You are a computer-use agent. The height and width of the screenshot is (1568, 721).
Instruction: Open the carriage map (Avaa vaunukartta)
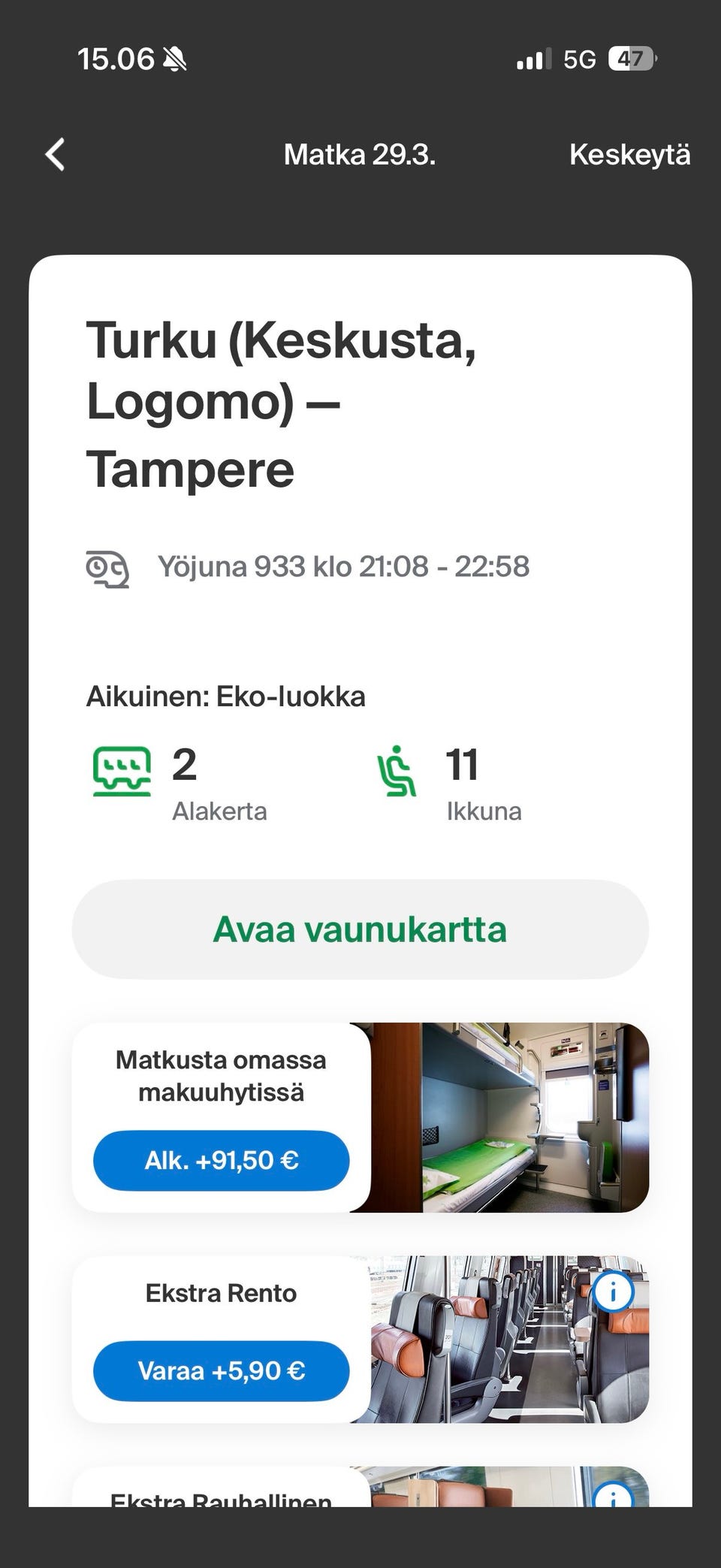click(360, 929)
